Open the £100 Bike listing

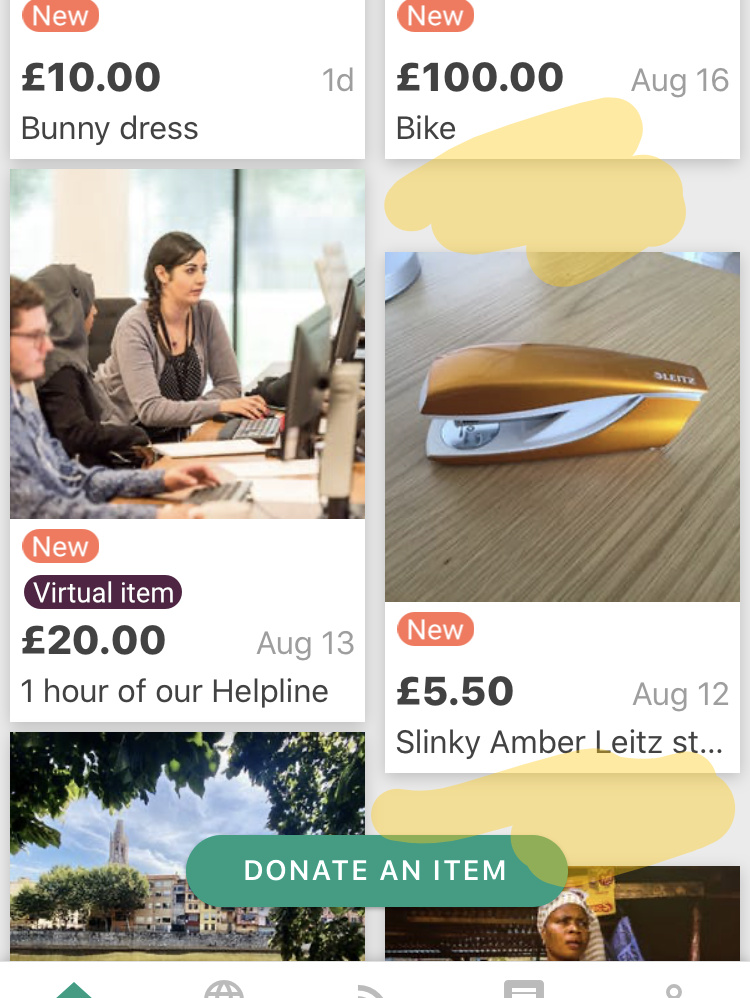point(562,100)
